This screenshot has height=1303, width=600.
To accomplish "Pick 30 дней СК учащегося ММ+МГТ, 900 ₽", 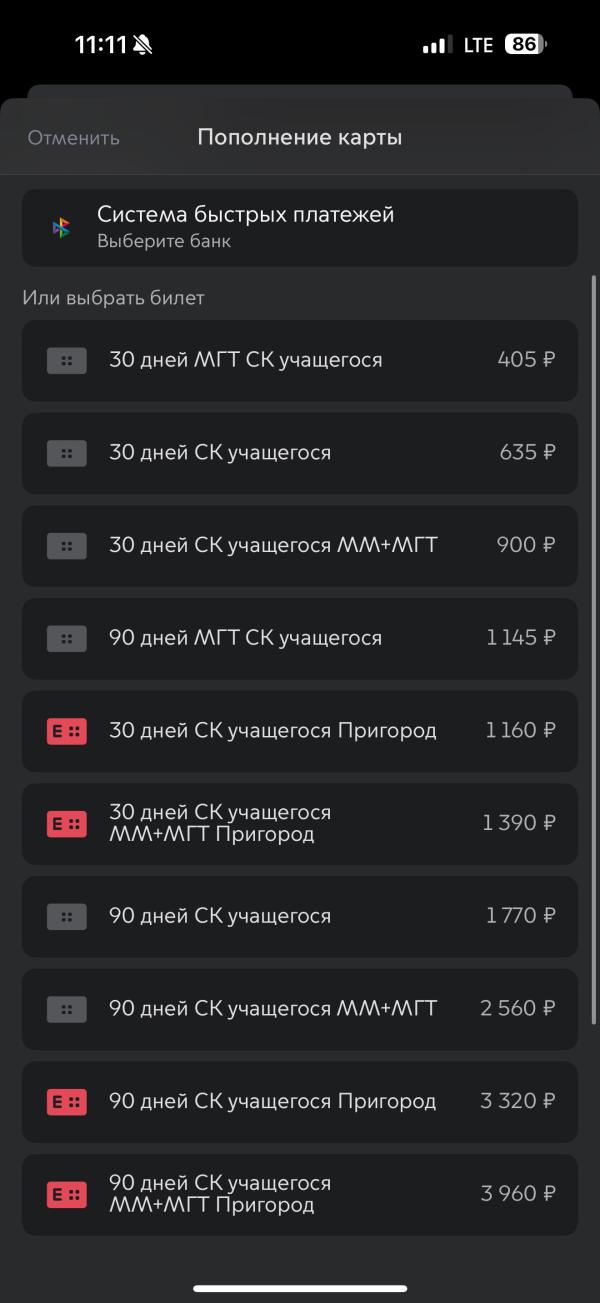I will (300, 546).
